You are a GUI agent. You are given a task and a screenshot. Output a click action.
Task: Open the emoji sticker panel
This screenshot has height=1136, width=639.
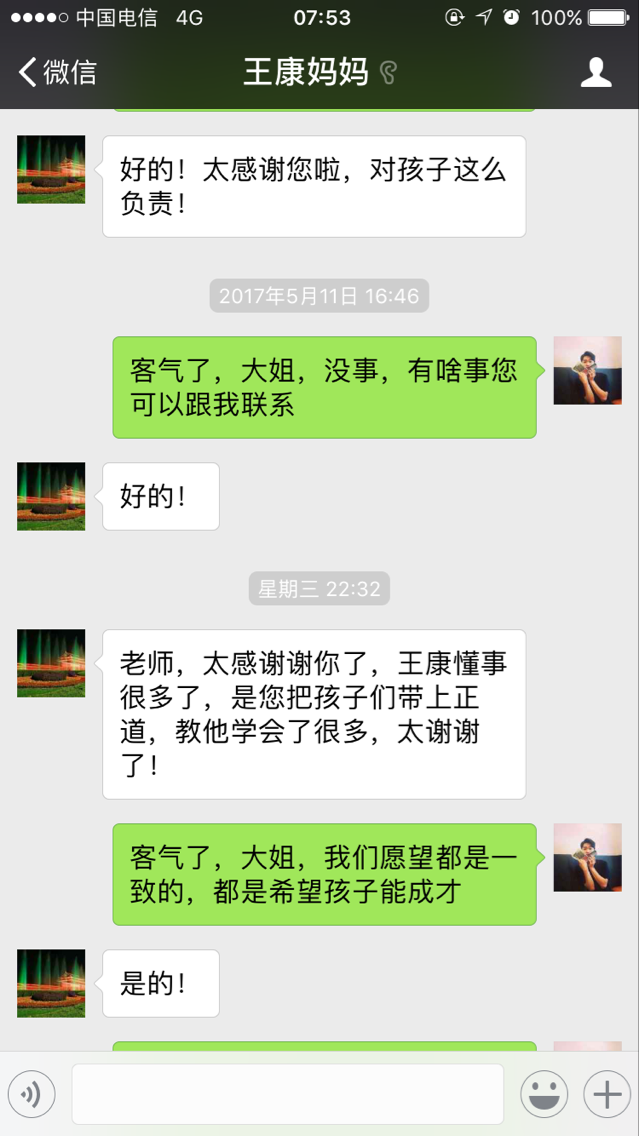pyautogui.click(x=544, y=1094)
